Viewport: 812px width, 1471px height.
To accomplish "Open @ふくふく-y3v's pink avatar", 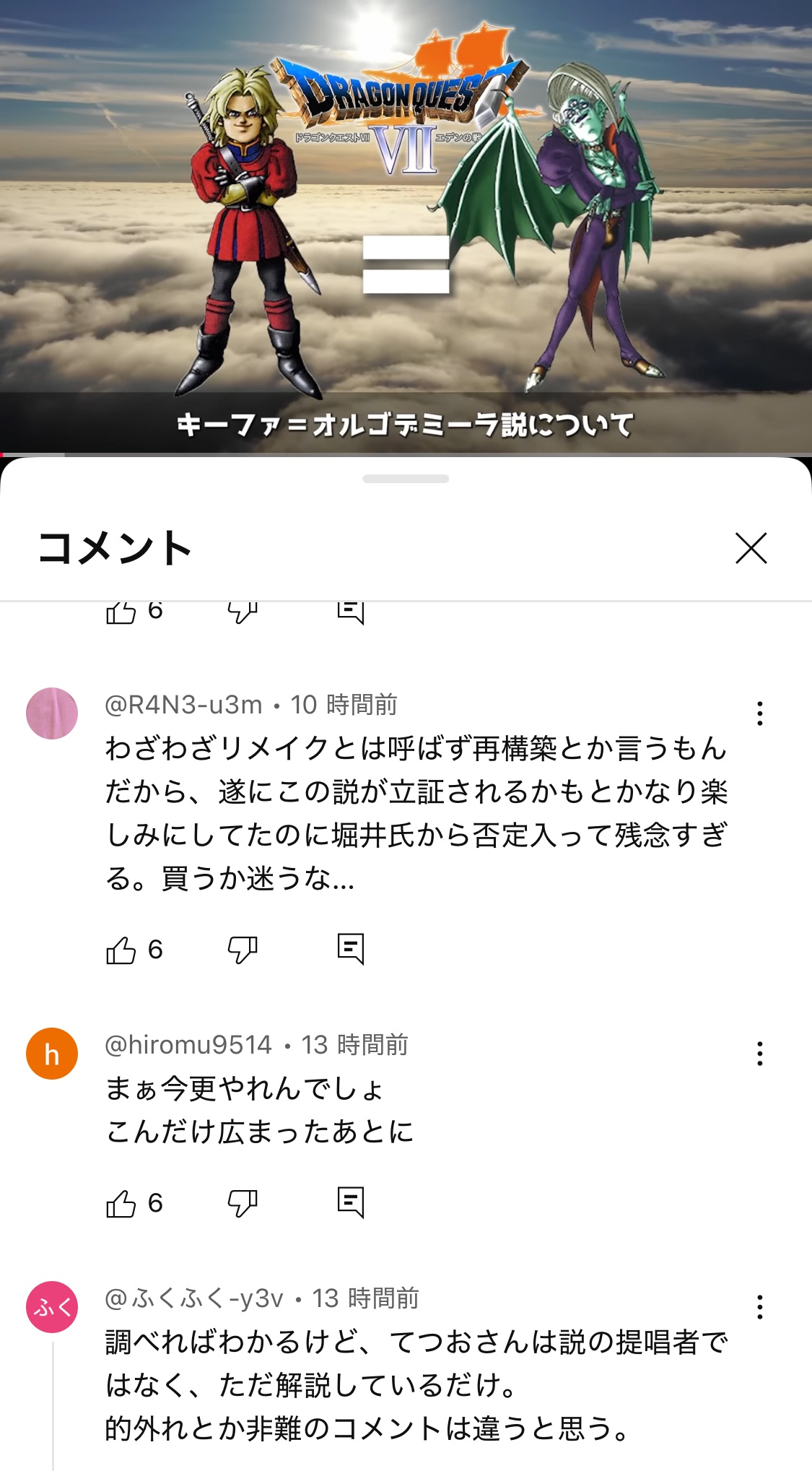I will pos(52,1307).
